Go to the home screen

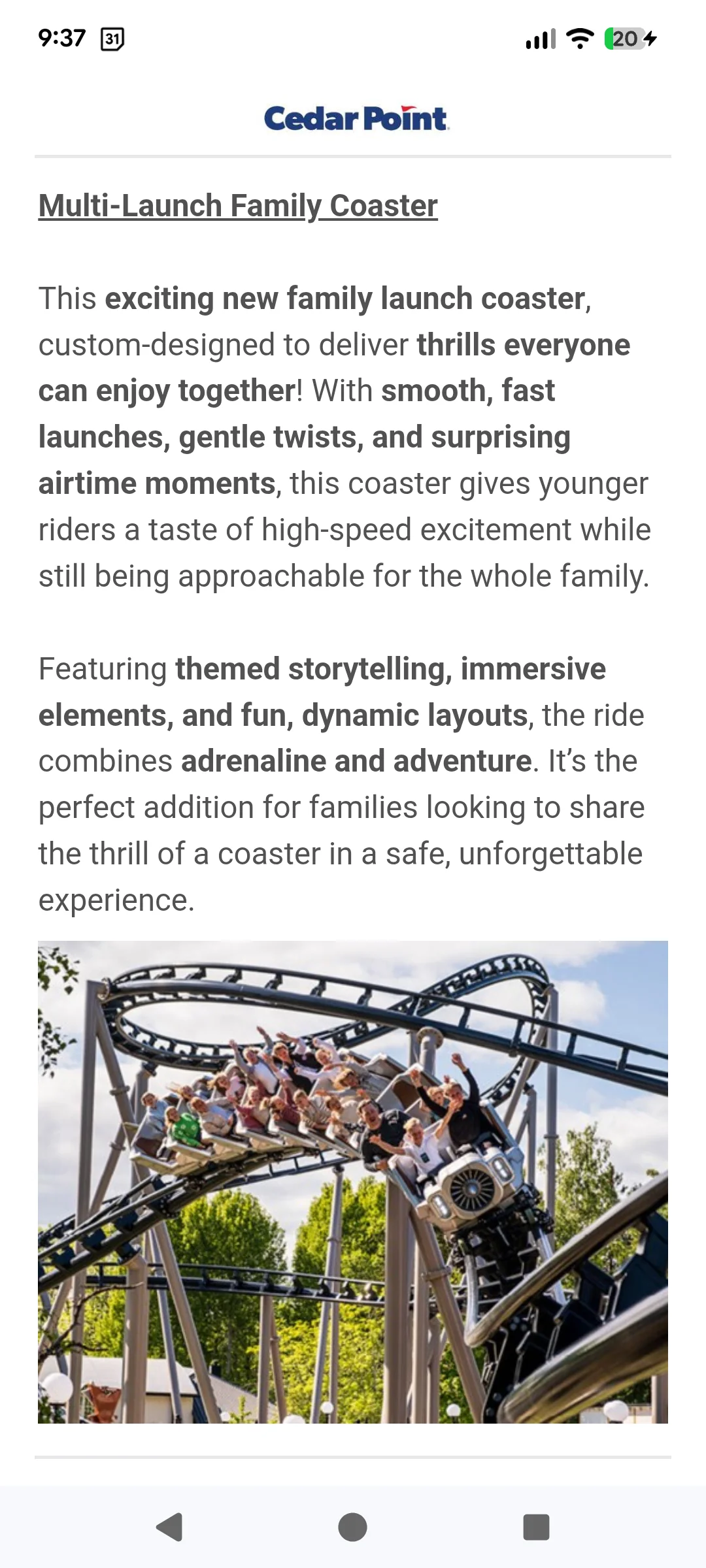(352, 1527)
